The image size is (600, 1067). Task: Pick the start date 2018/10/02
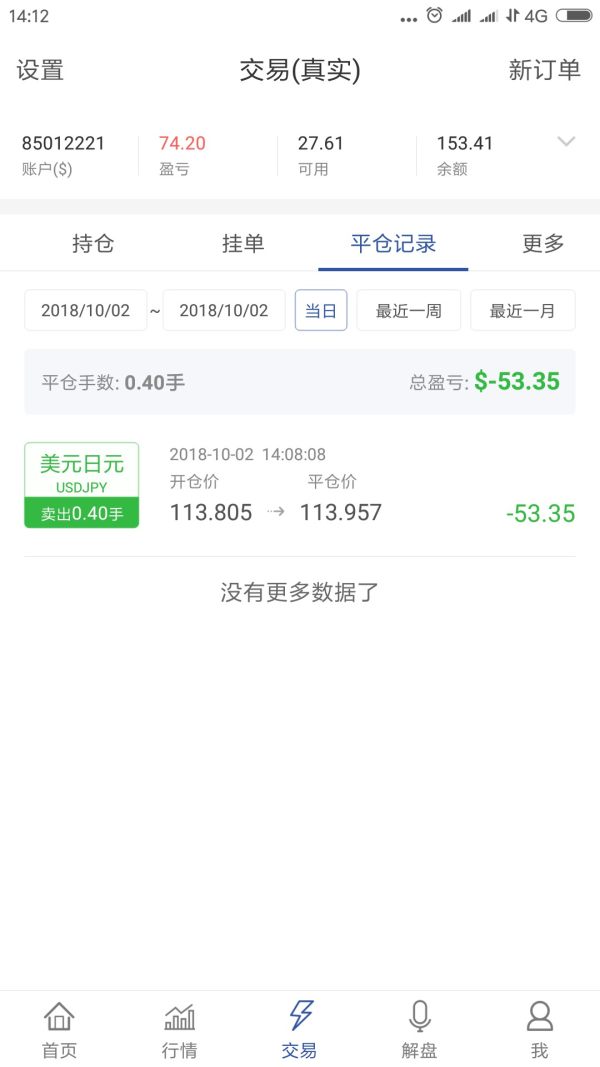[x=86, y=310]
